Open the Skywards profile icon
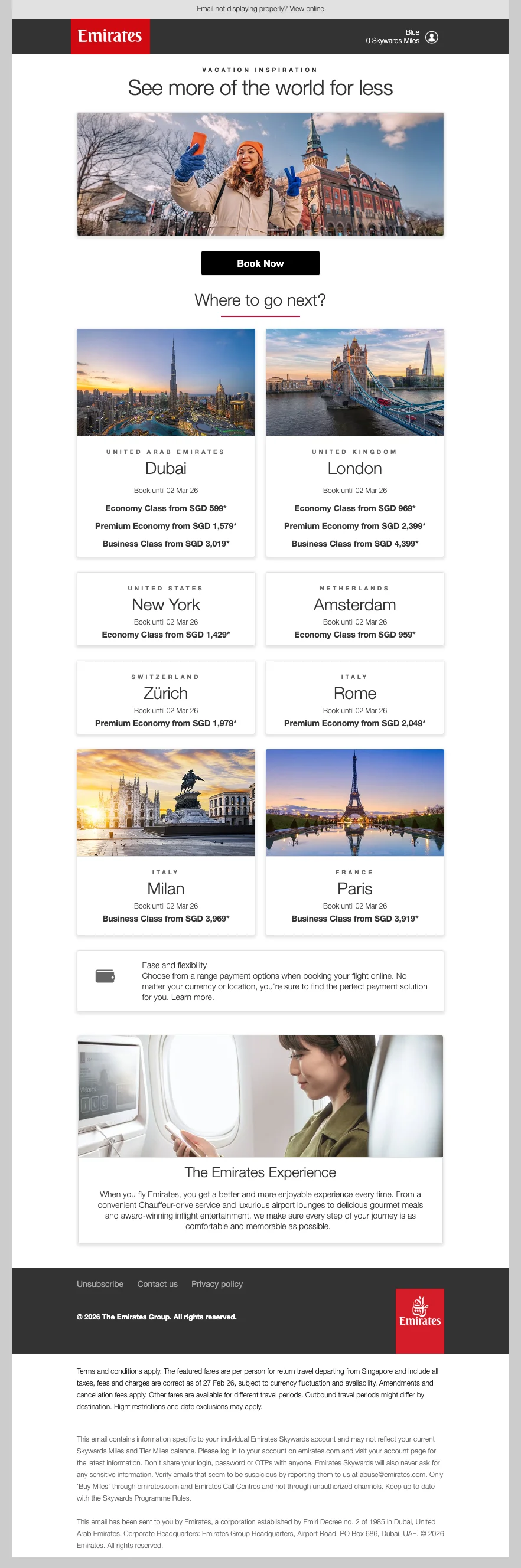521x1568 pixels. [431, 37]
